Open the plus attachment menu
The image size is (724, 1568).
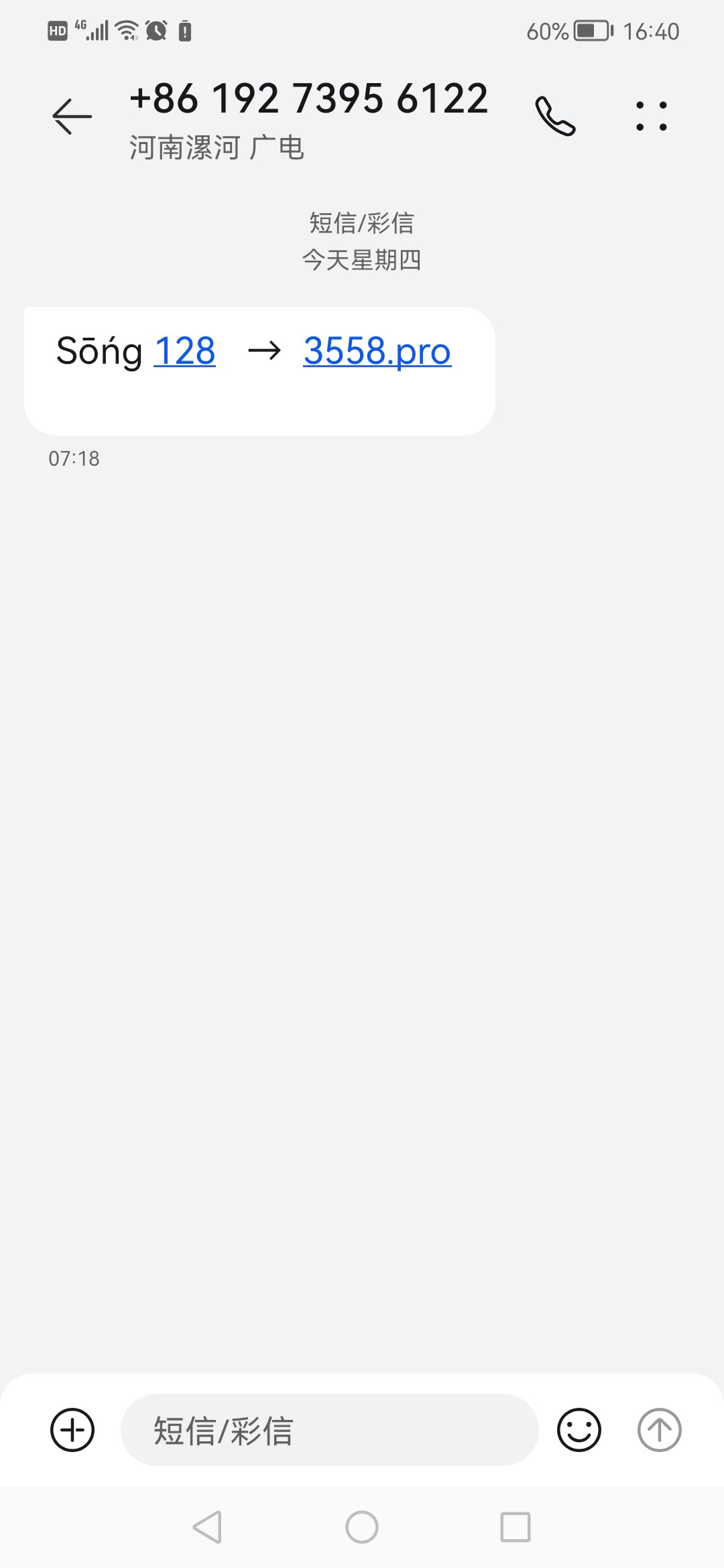tap(72, 1430)
